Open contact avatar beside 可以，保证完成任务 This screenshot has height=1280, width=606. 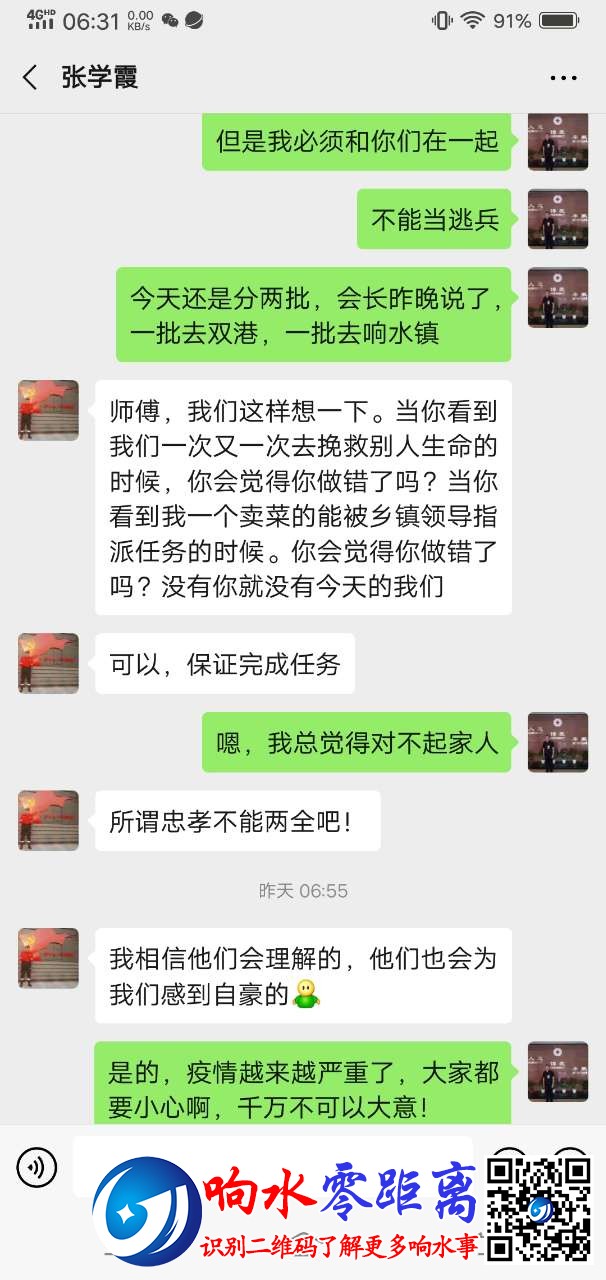(48, 663)
